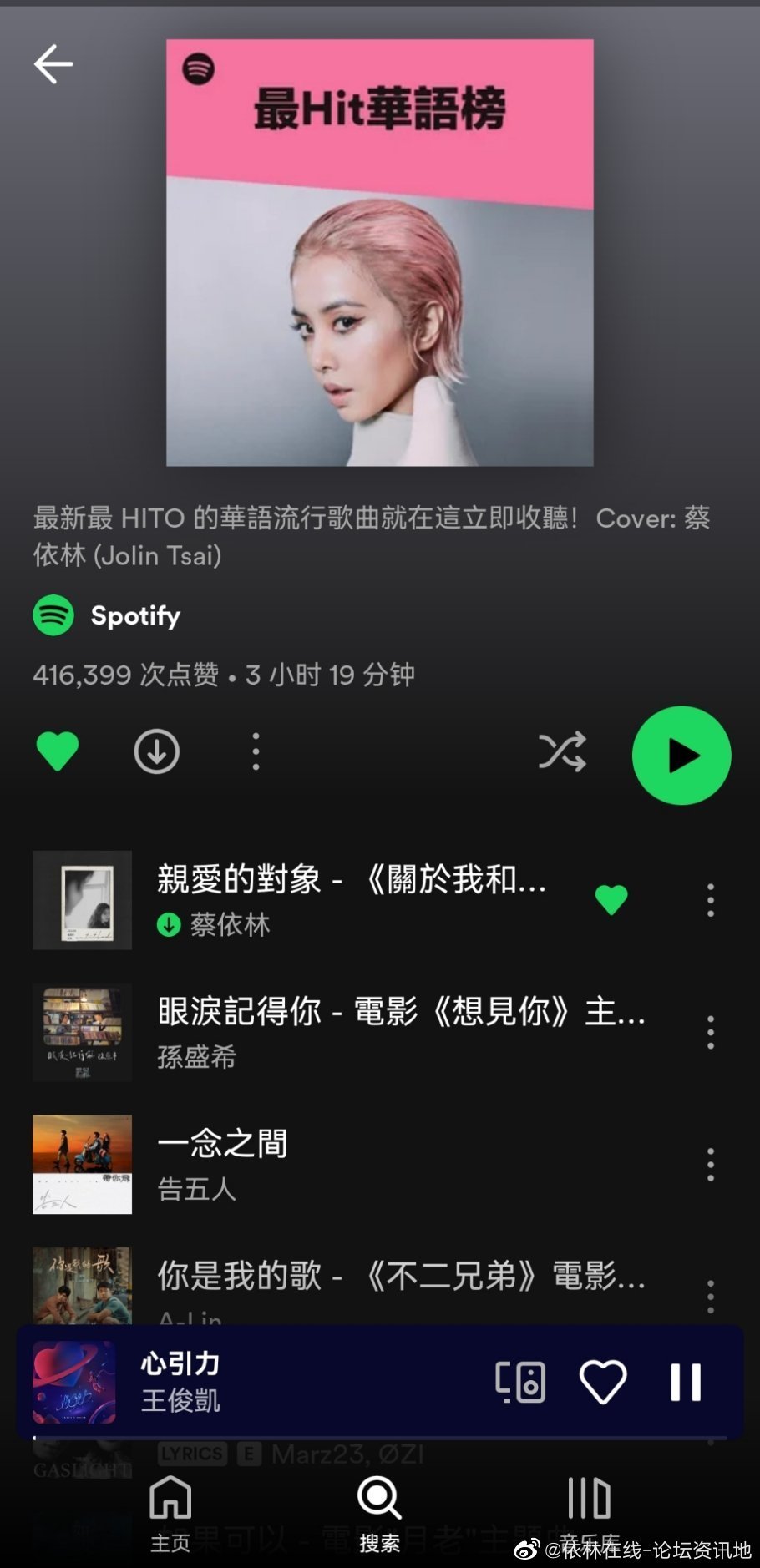Image resolution: width=760 pixels, height=1568 pixels.
Task: Play the playlist with the green button
Action: click(681, 755)
